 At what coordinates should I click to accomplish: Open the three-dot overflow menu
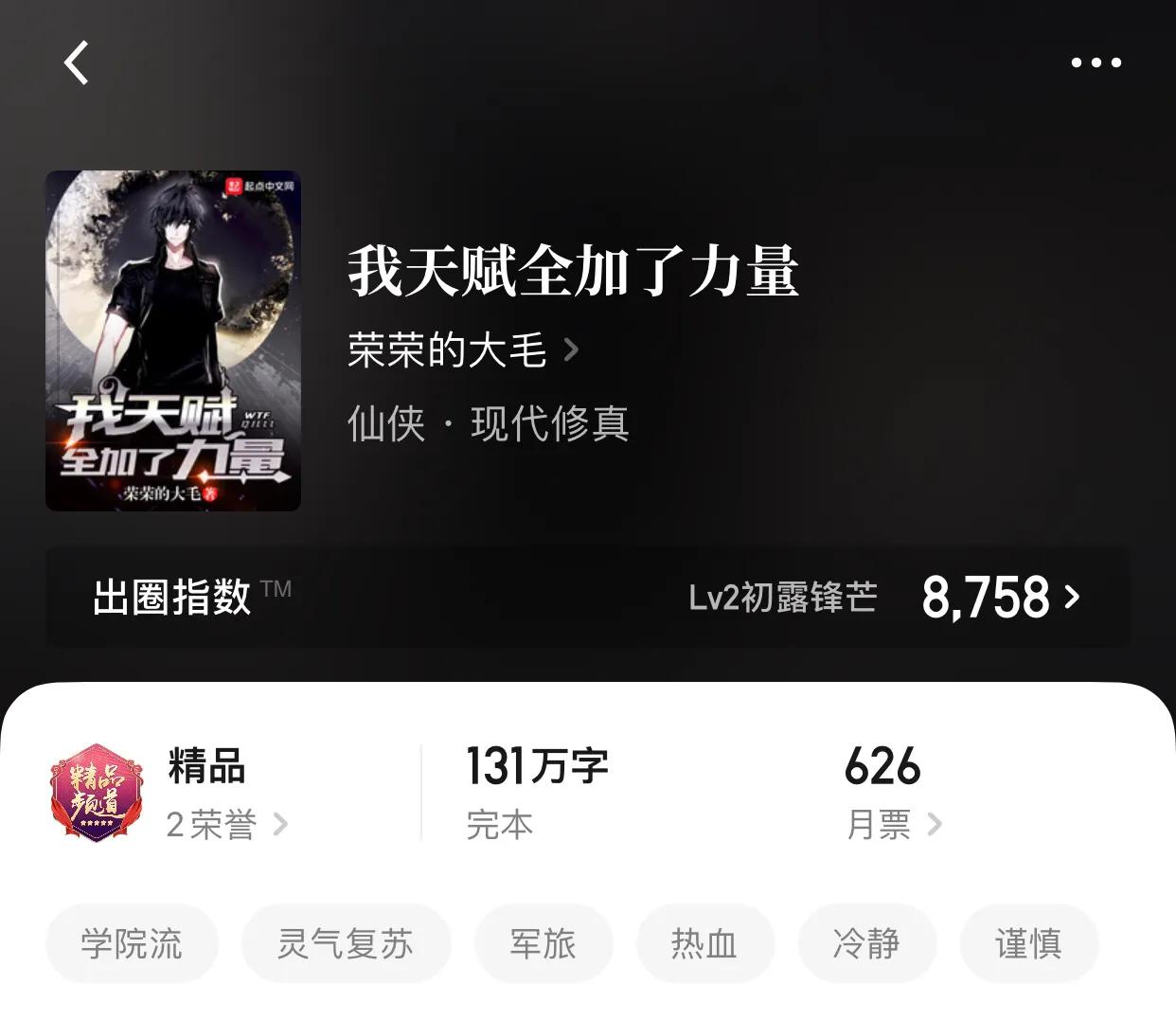pos(1096,63)
